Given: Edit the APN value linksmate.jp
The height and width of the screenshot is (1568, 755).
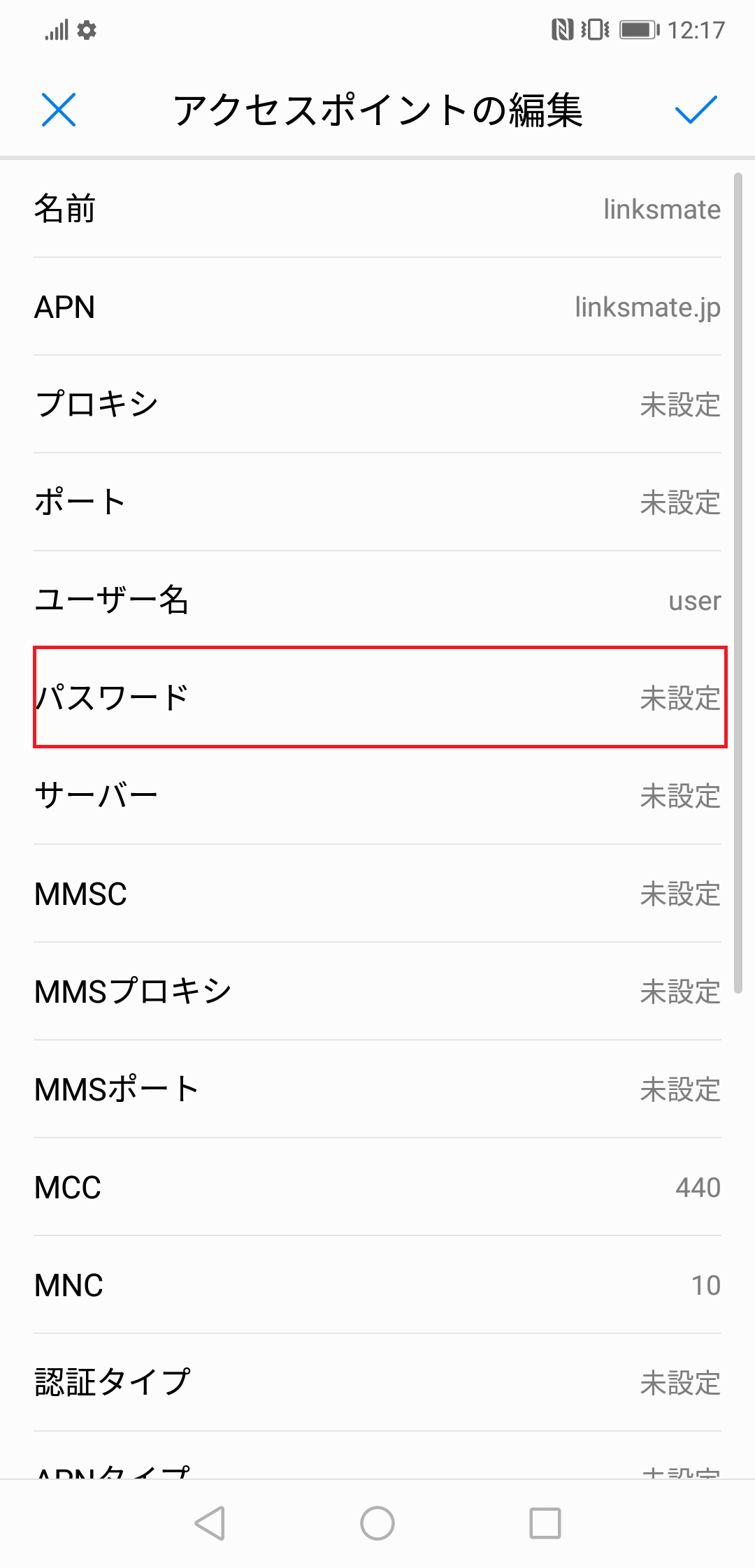Looking at the screenshot, I should (377, 307).
